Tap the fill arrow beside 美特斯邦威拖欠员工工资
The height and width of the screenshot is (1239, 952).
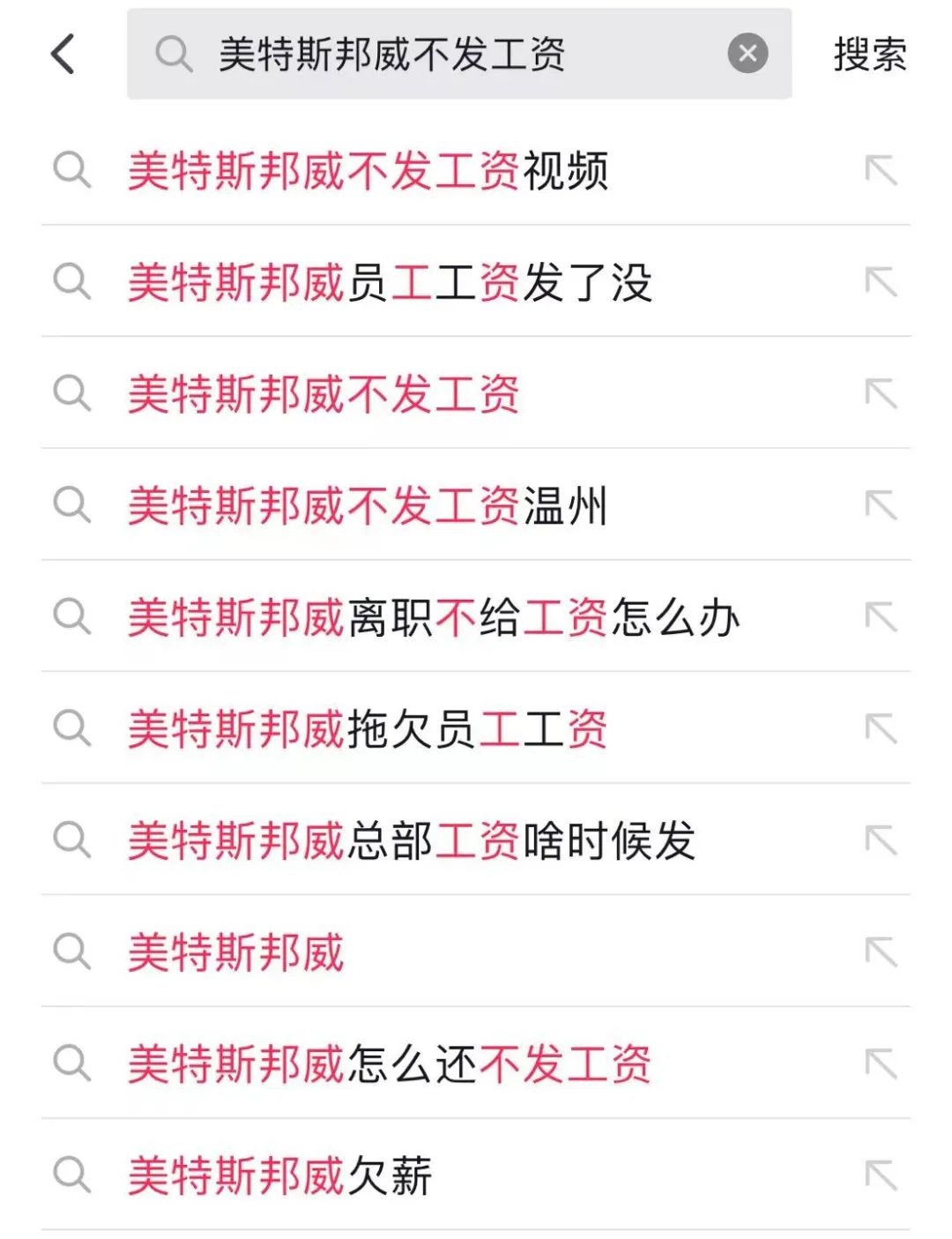pyautogui.click(x=881, y=729)
